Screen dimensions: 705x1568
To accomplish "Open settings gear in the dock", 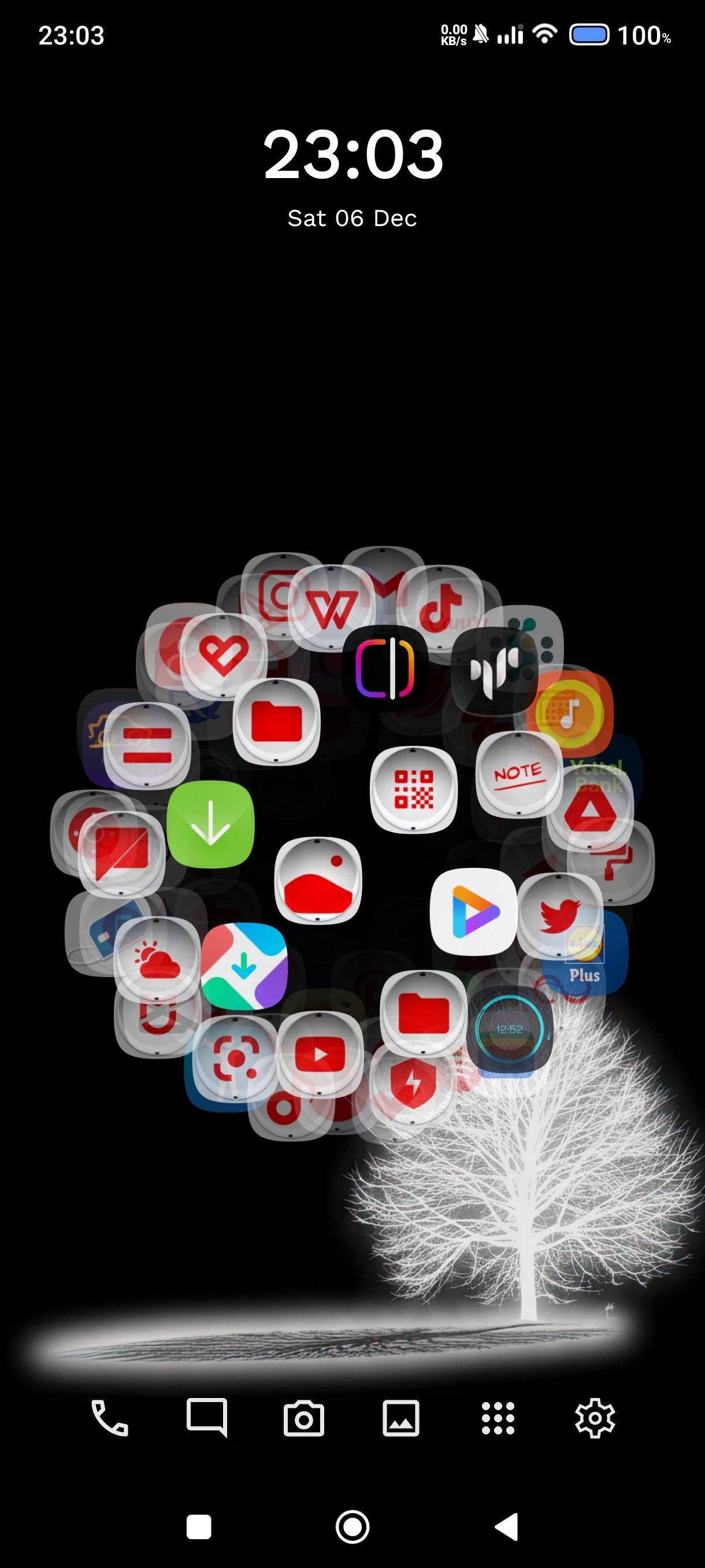I will pos(595,1418).
